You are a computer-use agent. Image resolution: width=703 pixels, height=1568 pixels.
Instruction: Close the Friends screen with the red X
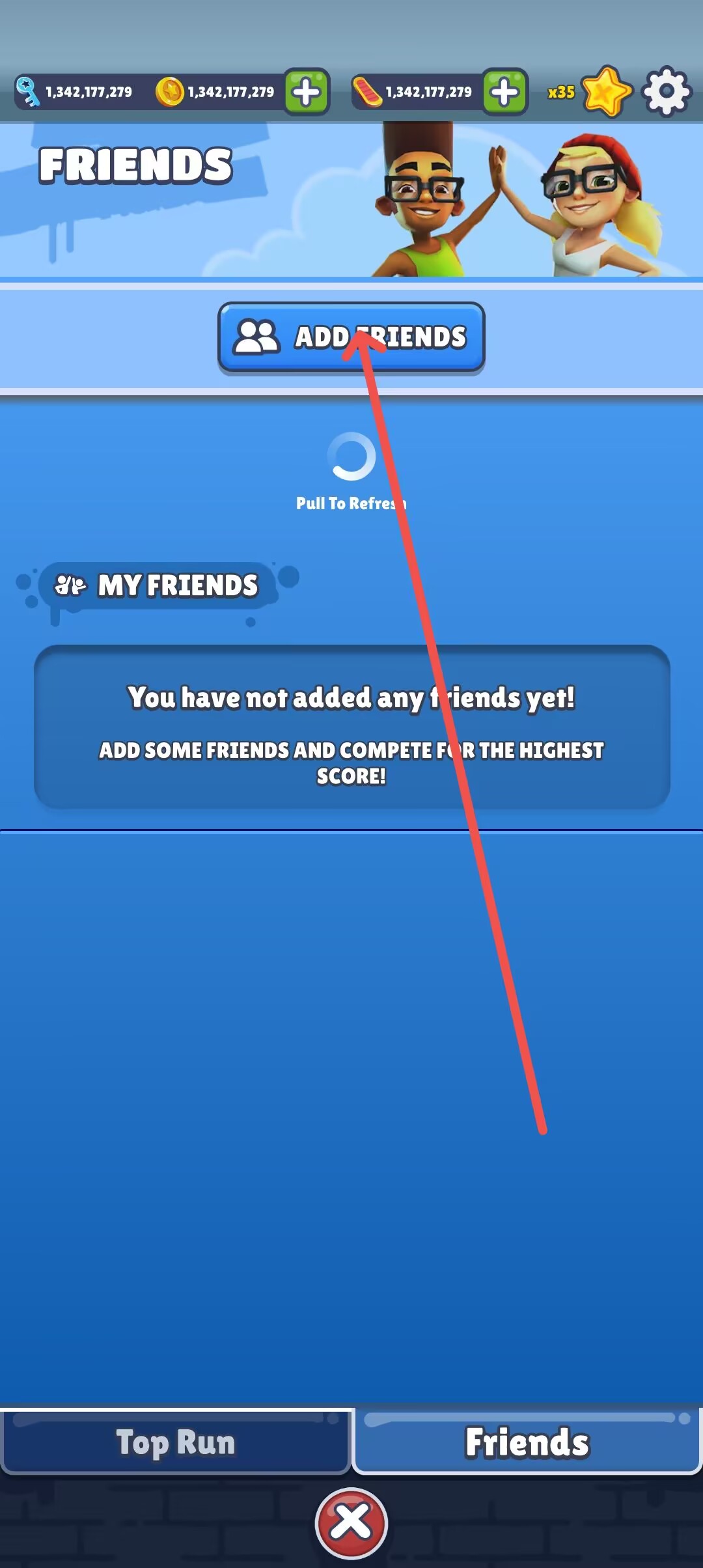pos(351,1524)
